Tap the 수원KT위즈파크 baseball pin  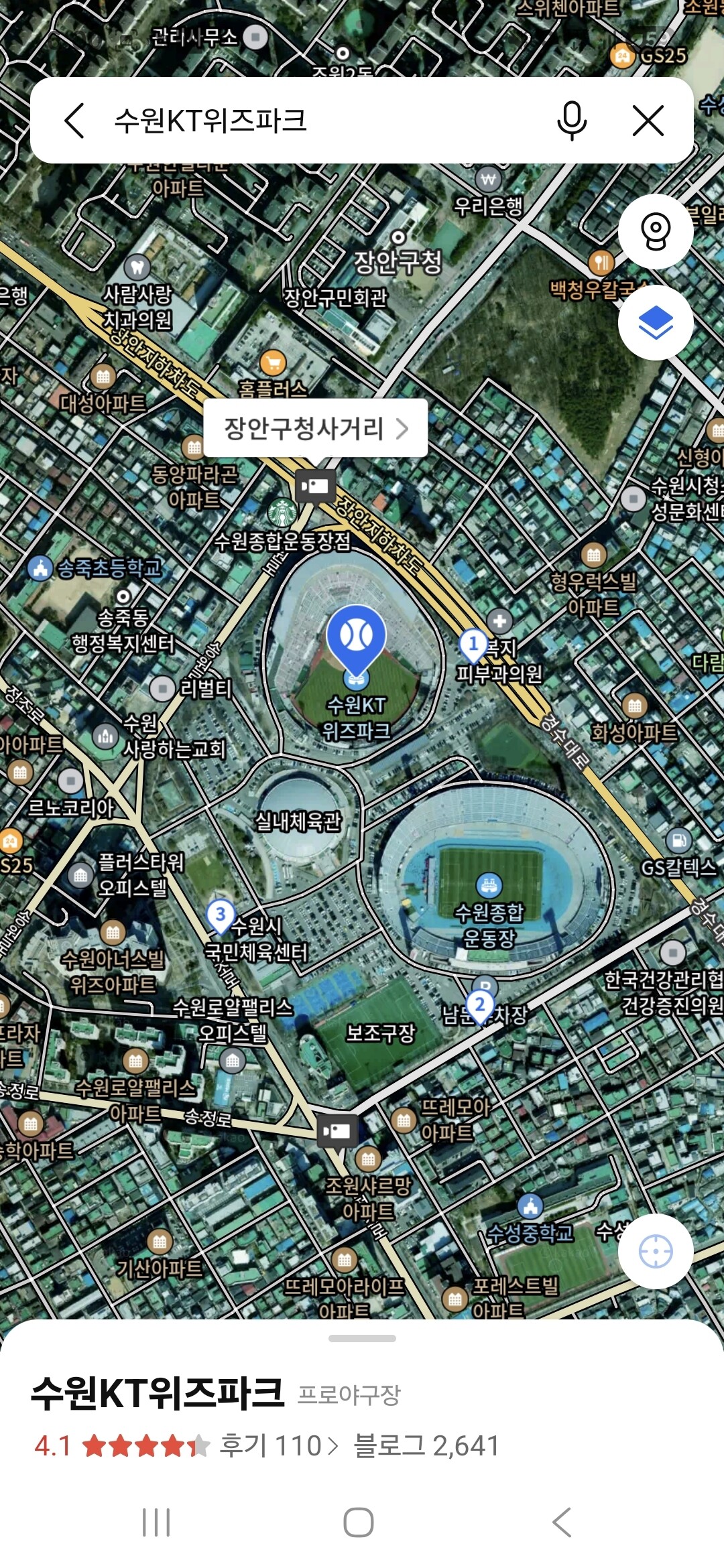tap(356, 637)
